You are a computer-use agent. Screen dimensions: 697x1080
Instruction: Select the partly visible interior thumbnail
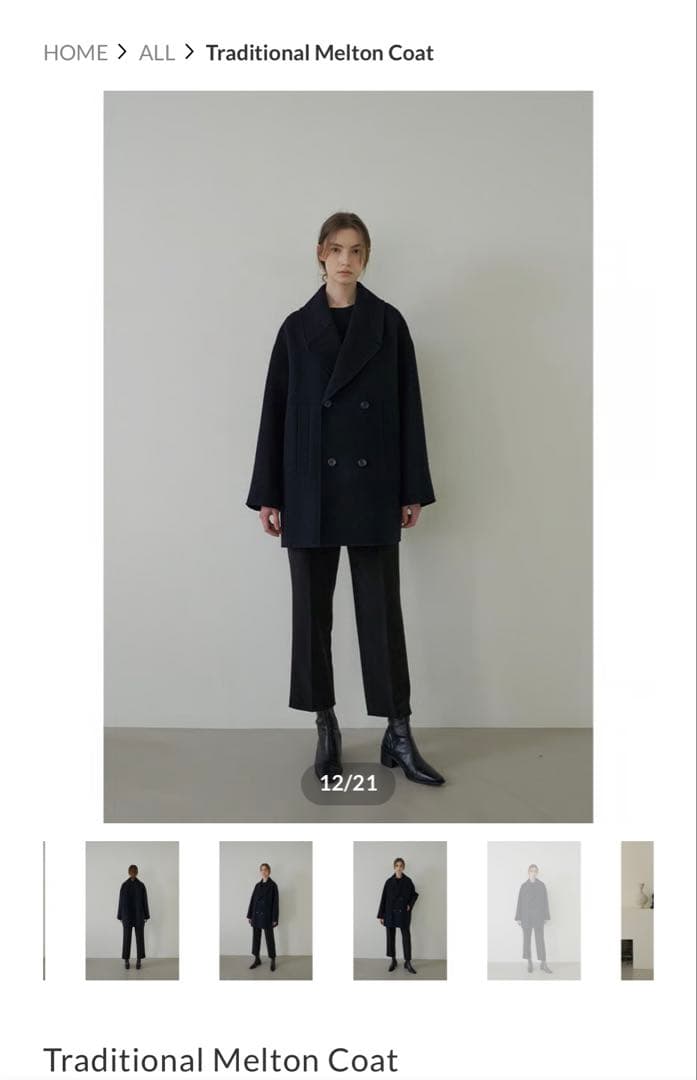click(x=637, y=910)
